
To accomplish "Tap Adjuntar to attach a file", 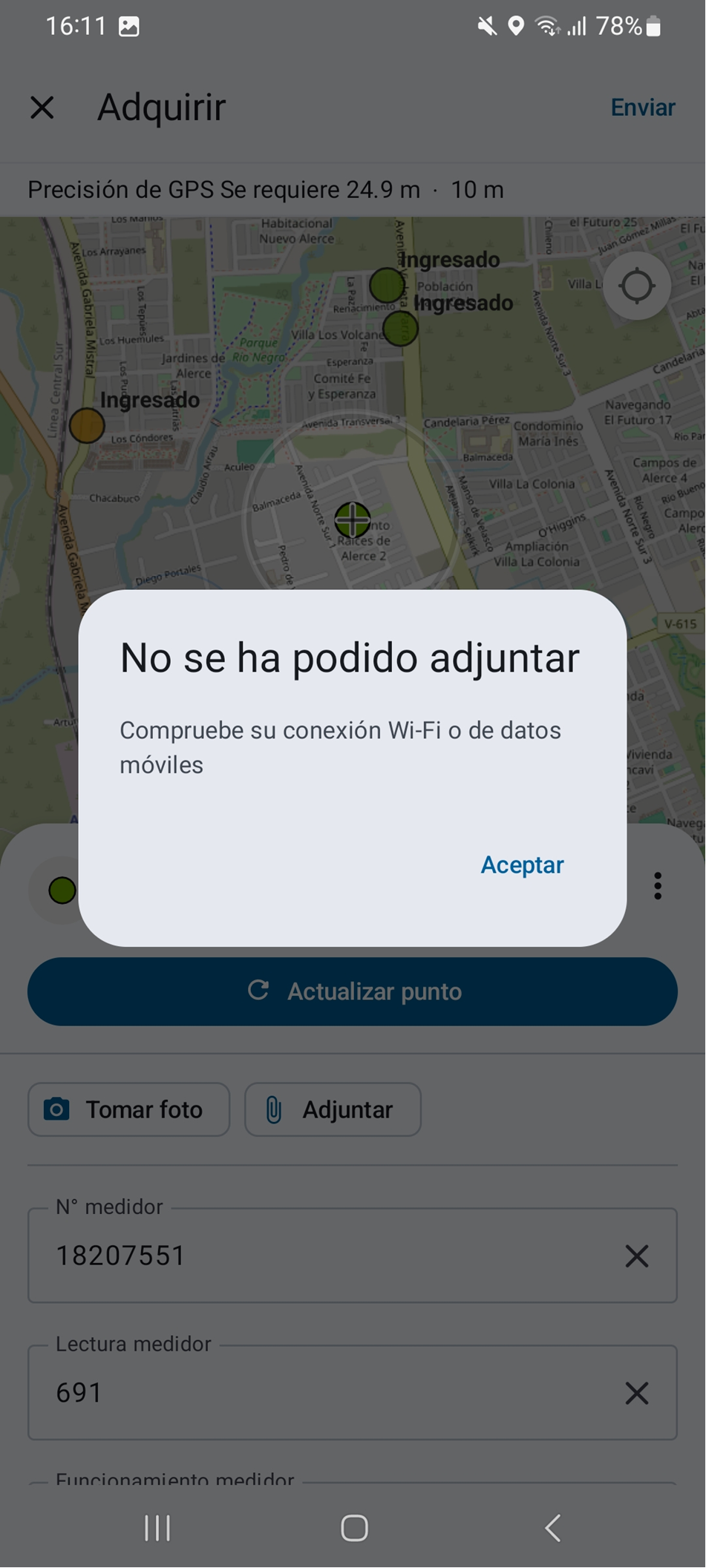I will click(333, 1109).
